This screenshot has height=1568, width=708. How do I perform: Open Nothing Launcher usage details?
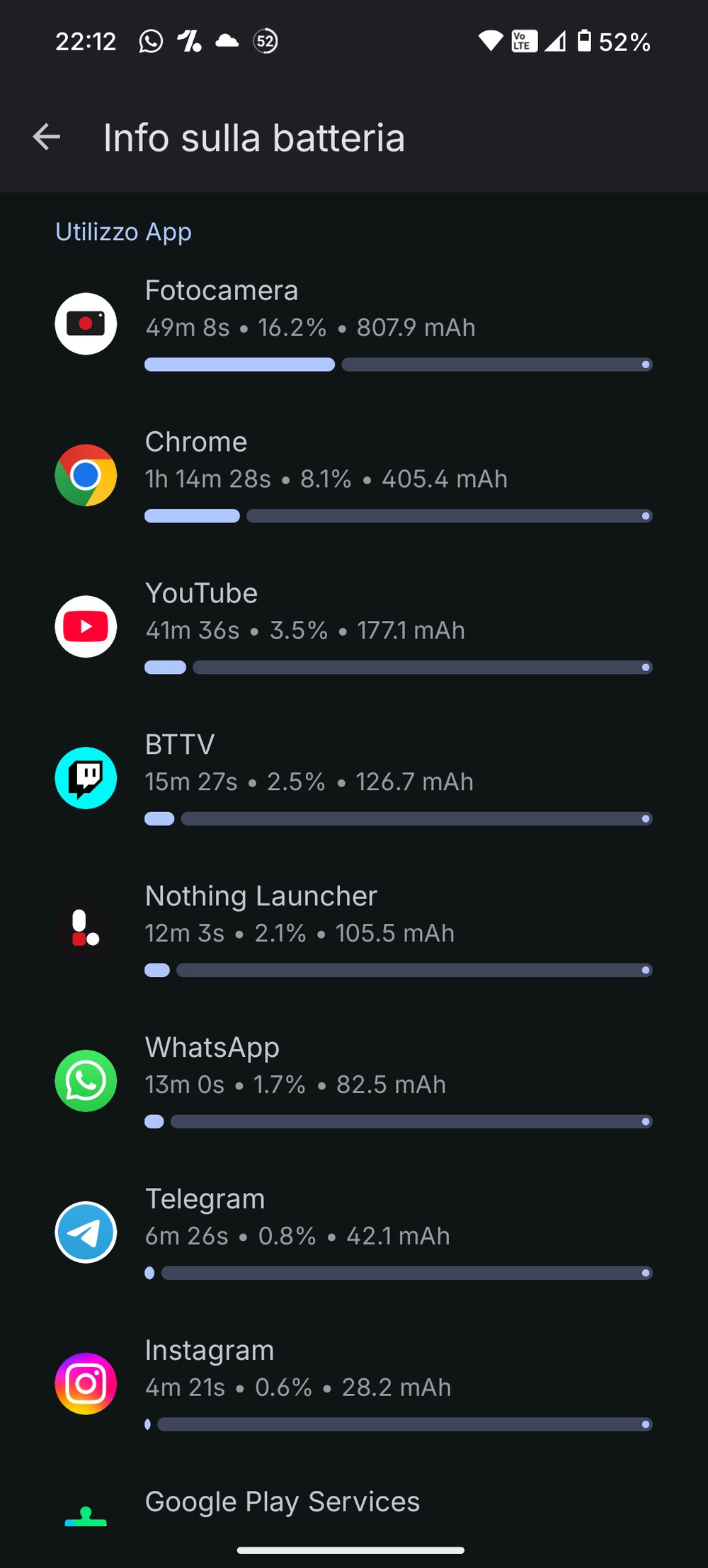point(354,930)
